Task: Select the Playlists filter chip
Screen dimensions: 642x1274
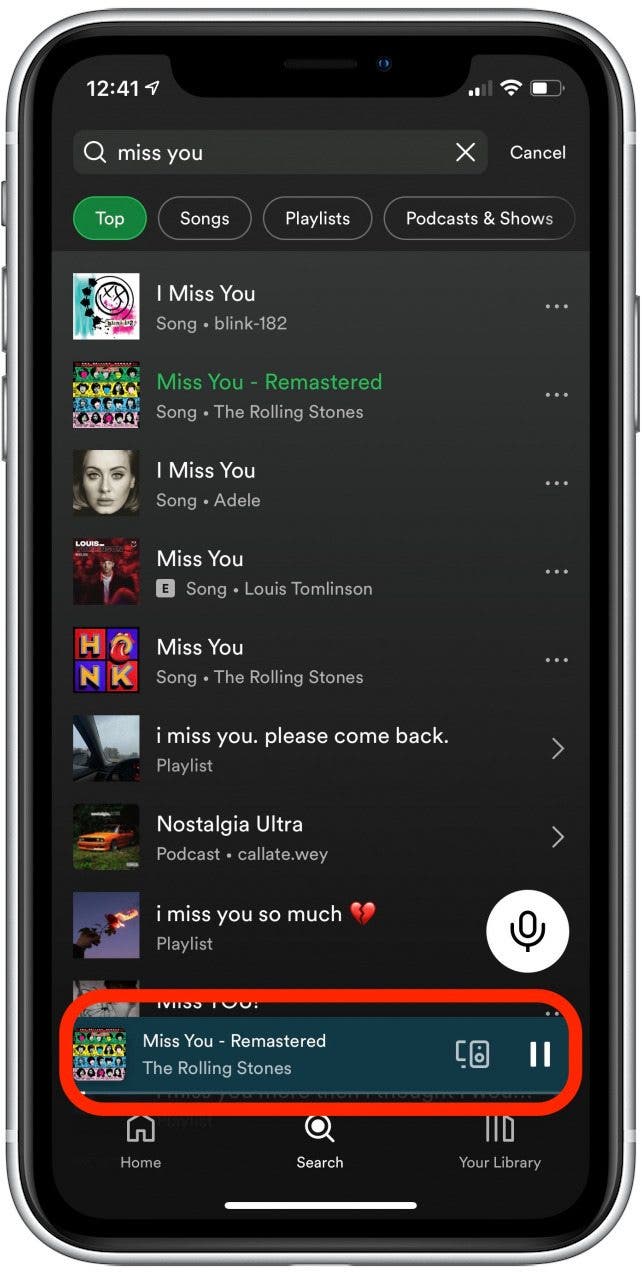Action: pyautogui.click(x=317, y=218)
